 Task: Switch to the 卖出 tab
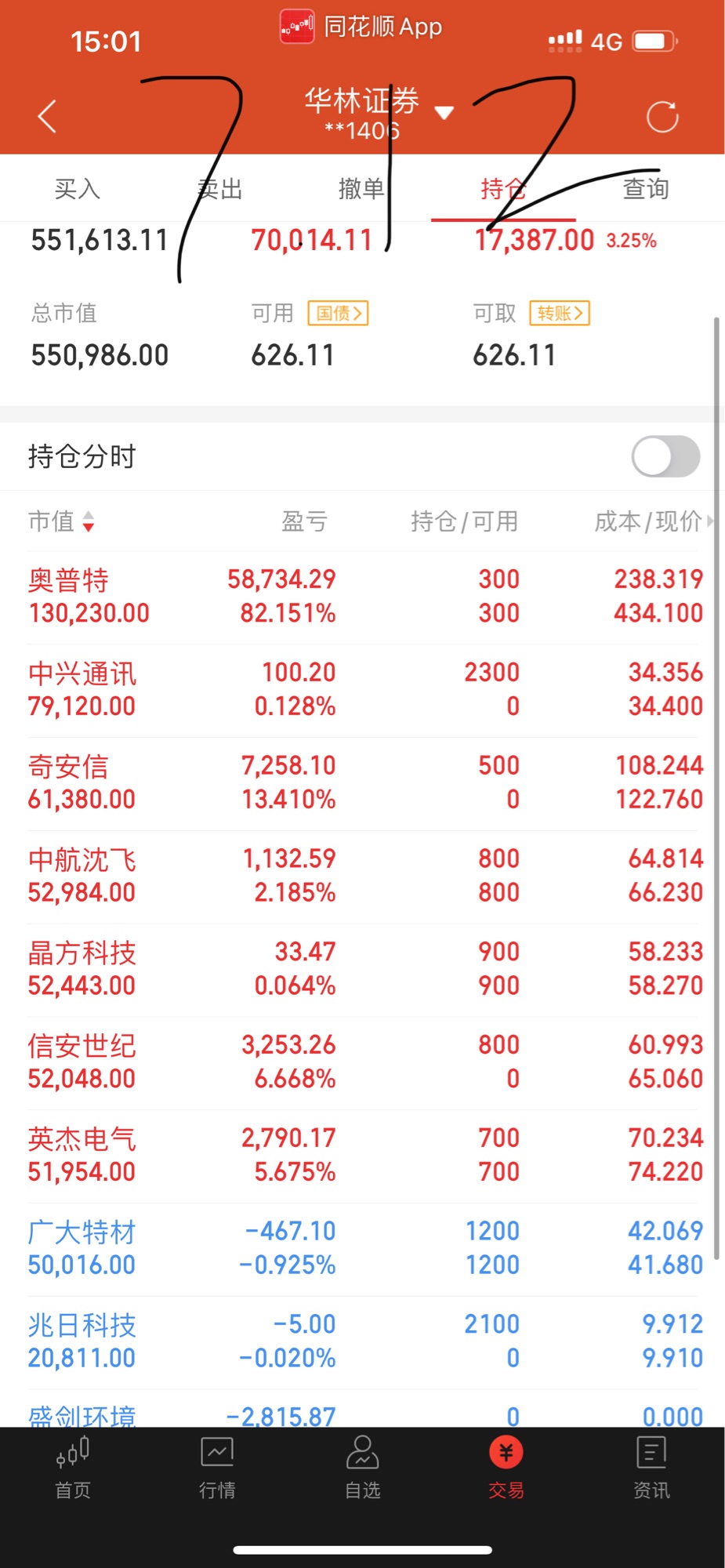(x=219, y=189)
